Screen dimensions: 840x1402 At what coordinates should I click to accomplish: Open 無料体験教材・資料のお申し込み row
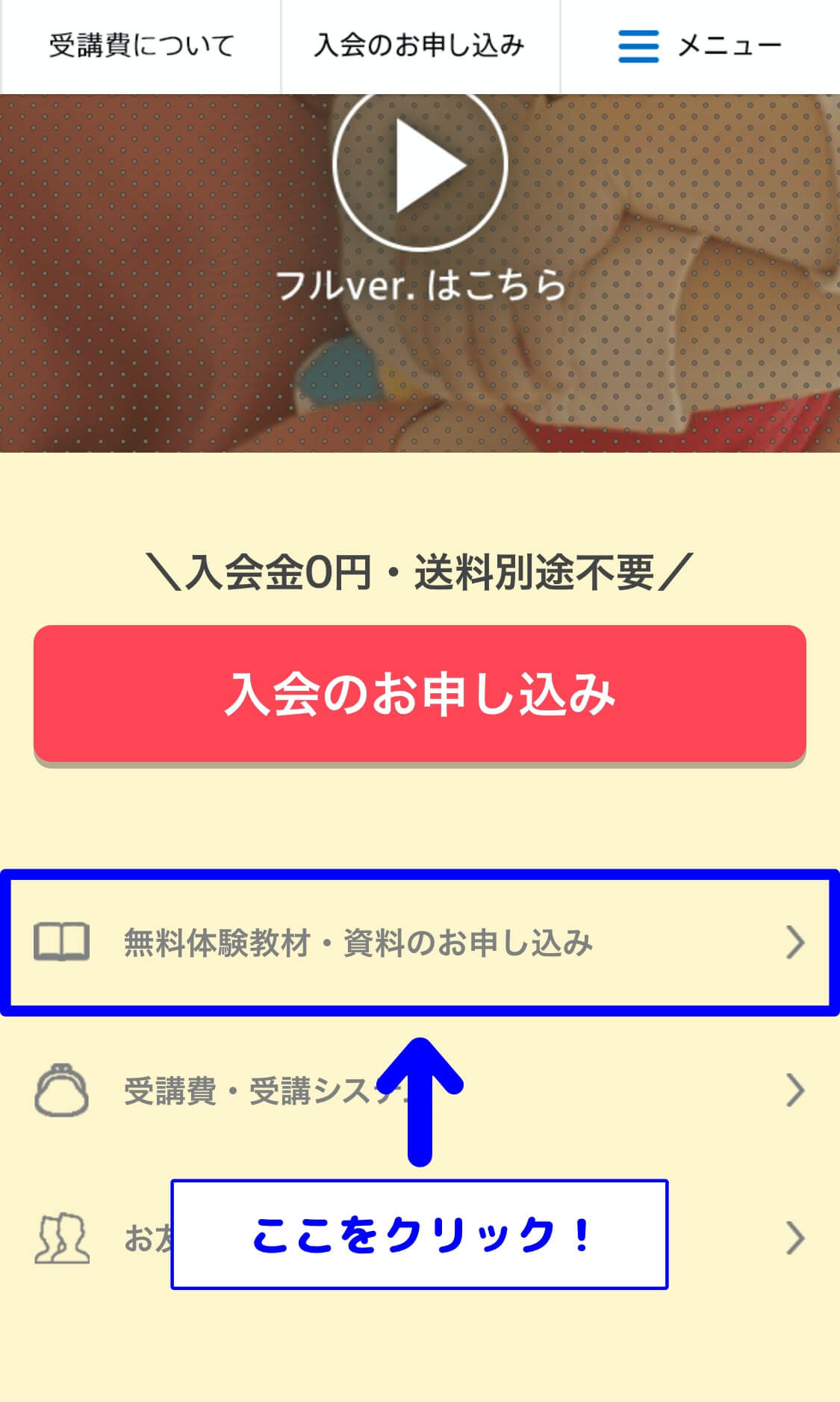pyautogui.click(x=420, y=943)
